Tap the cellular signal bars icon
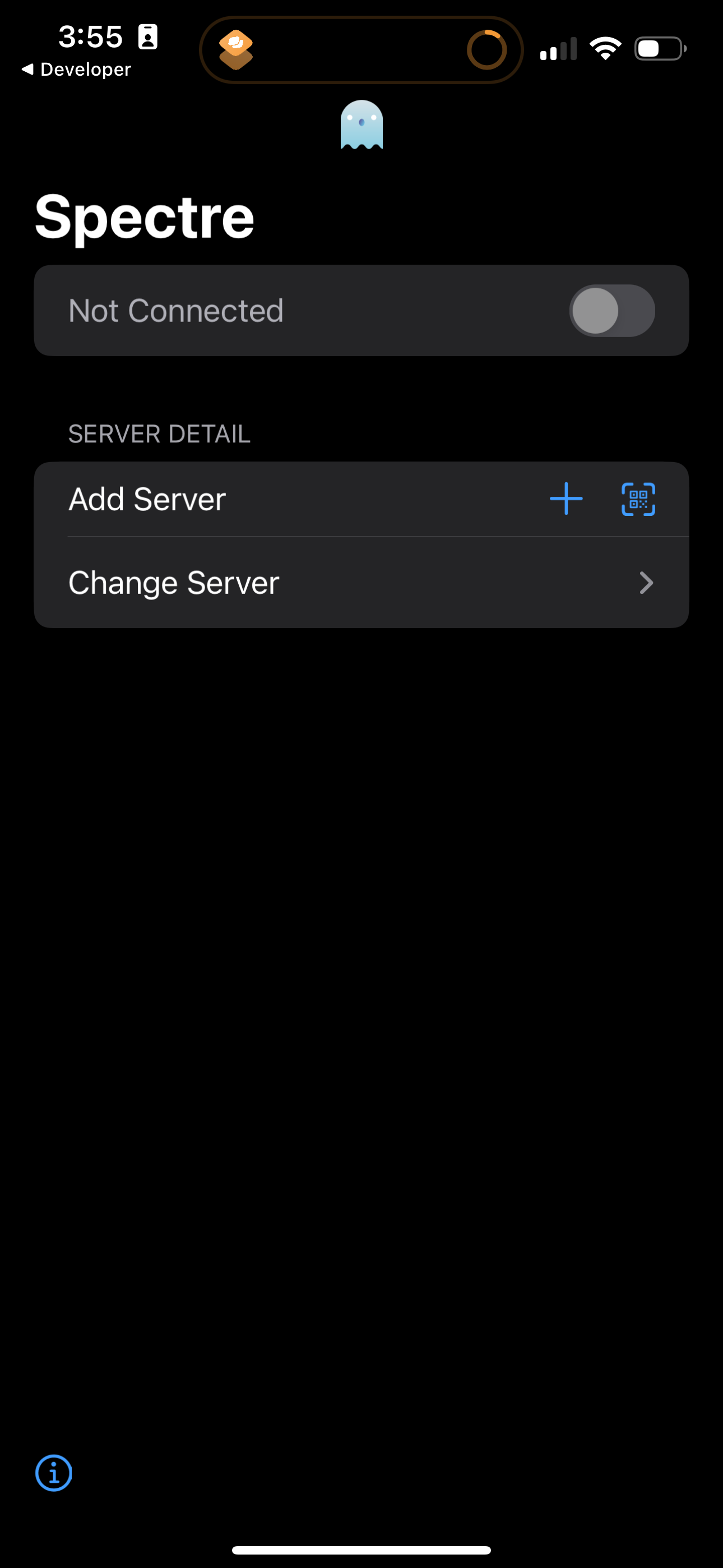The height and width of the screenshot is (1568, 723). (x=558, y=48)
